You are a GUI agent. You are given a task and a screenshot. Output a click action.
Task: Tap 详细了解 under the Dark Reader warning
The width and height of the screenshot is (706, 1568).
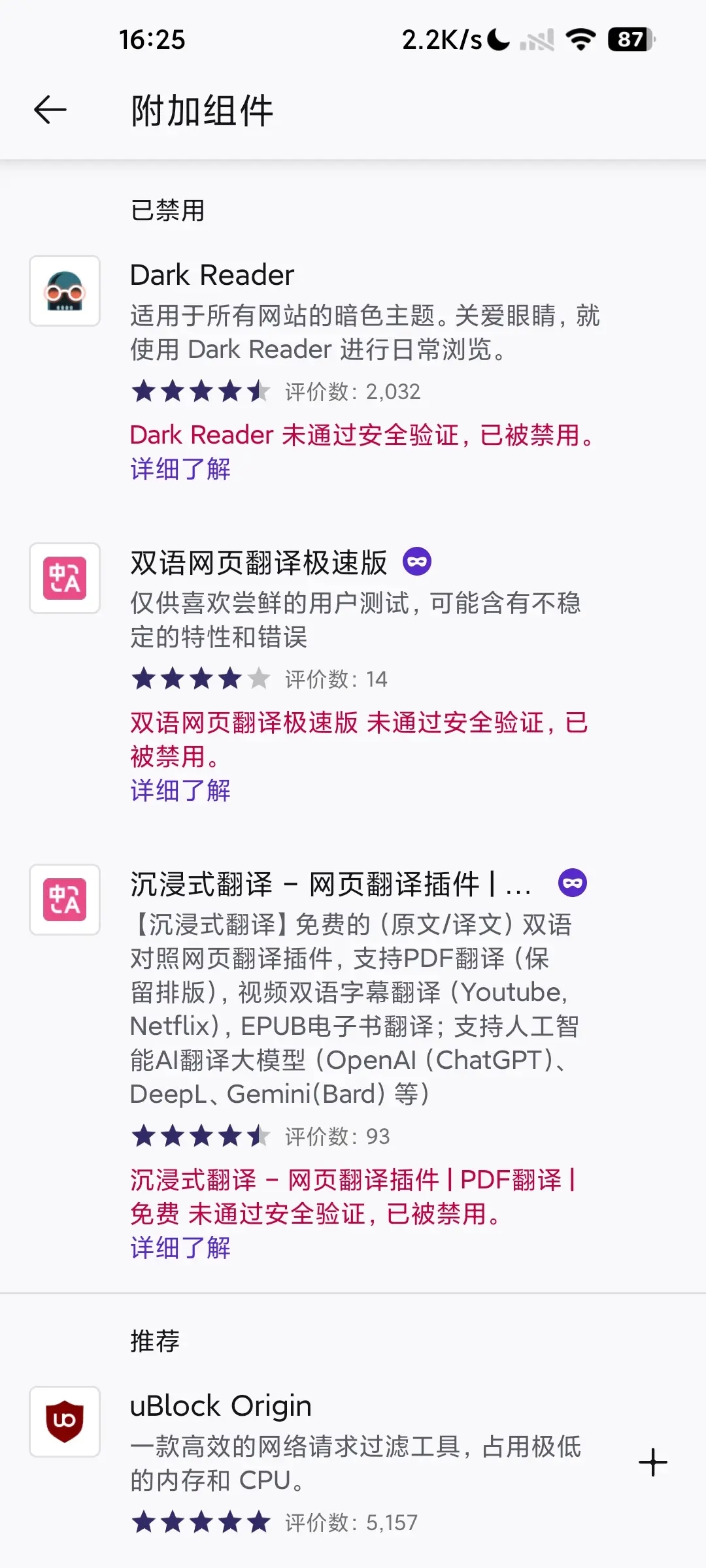[180, 469]
